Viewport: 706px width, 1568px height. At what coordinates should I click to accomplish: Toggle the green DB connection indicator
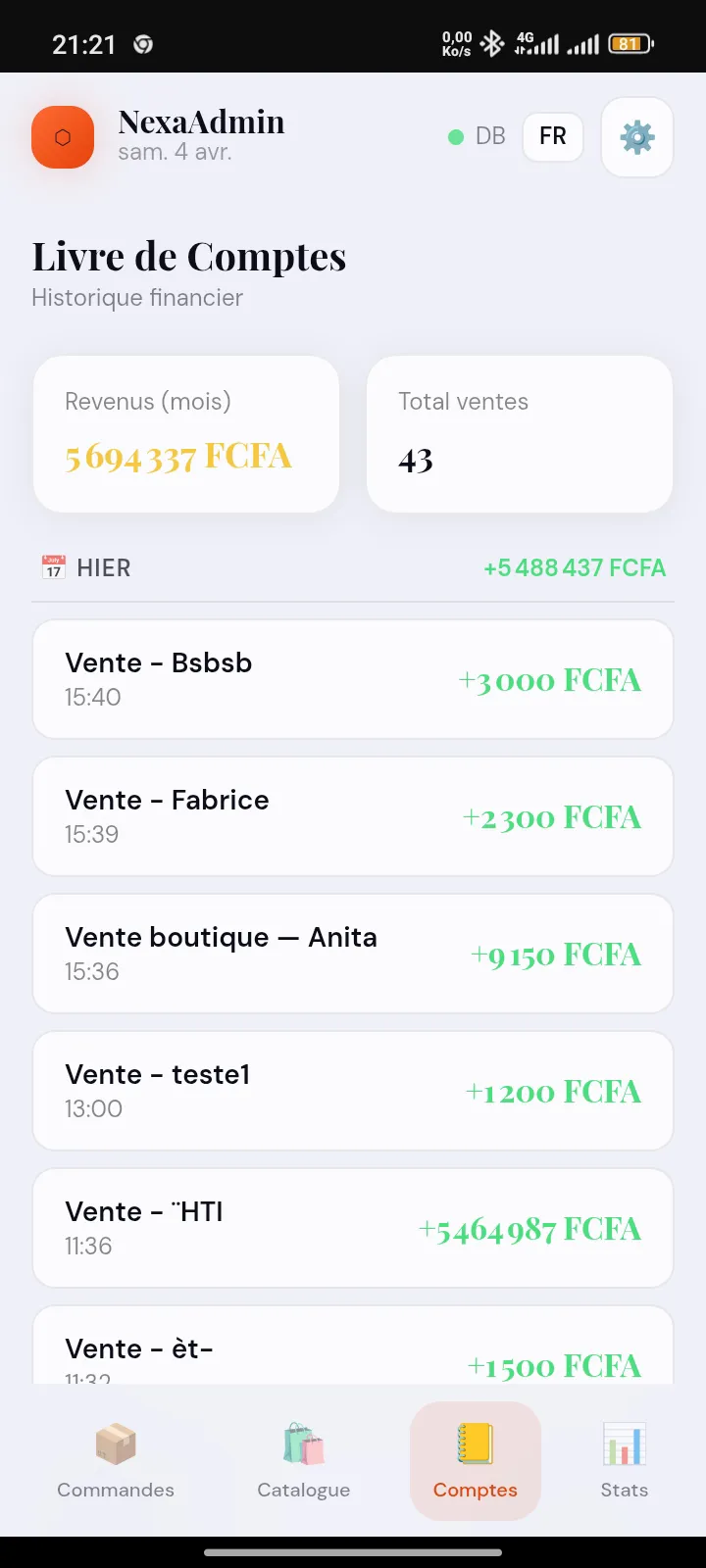click(455, 137)
